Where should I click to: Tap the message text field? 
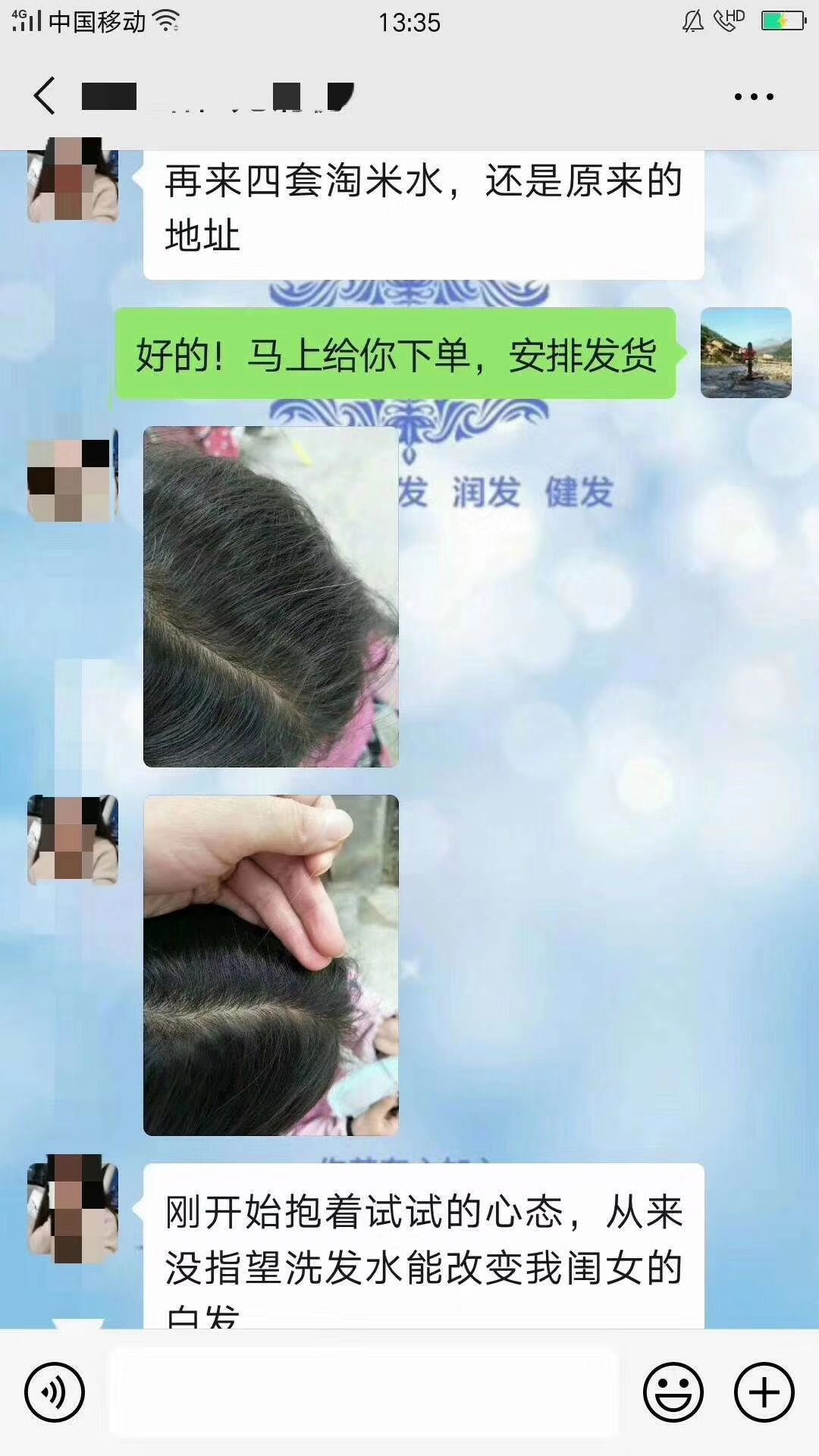click(364, 1392)
